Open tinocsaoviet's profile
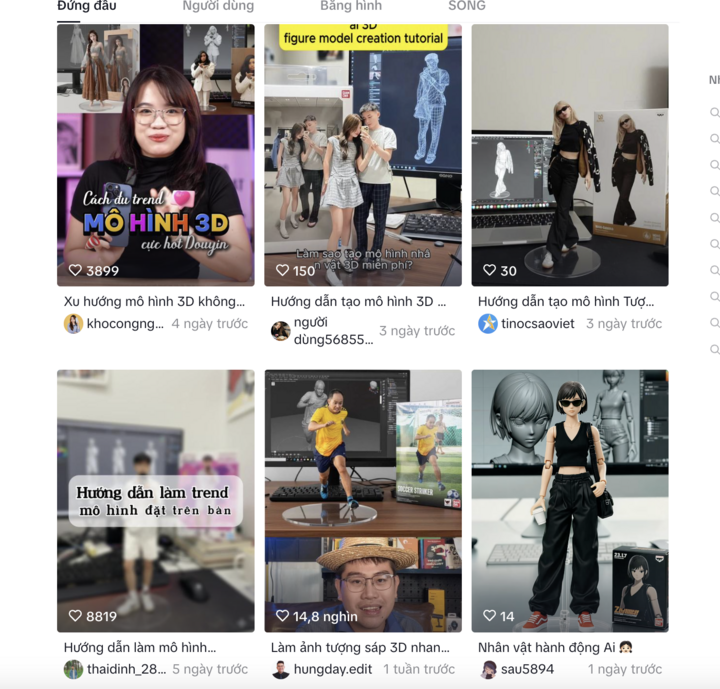720x689 pixels. [x=537, y=324]
